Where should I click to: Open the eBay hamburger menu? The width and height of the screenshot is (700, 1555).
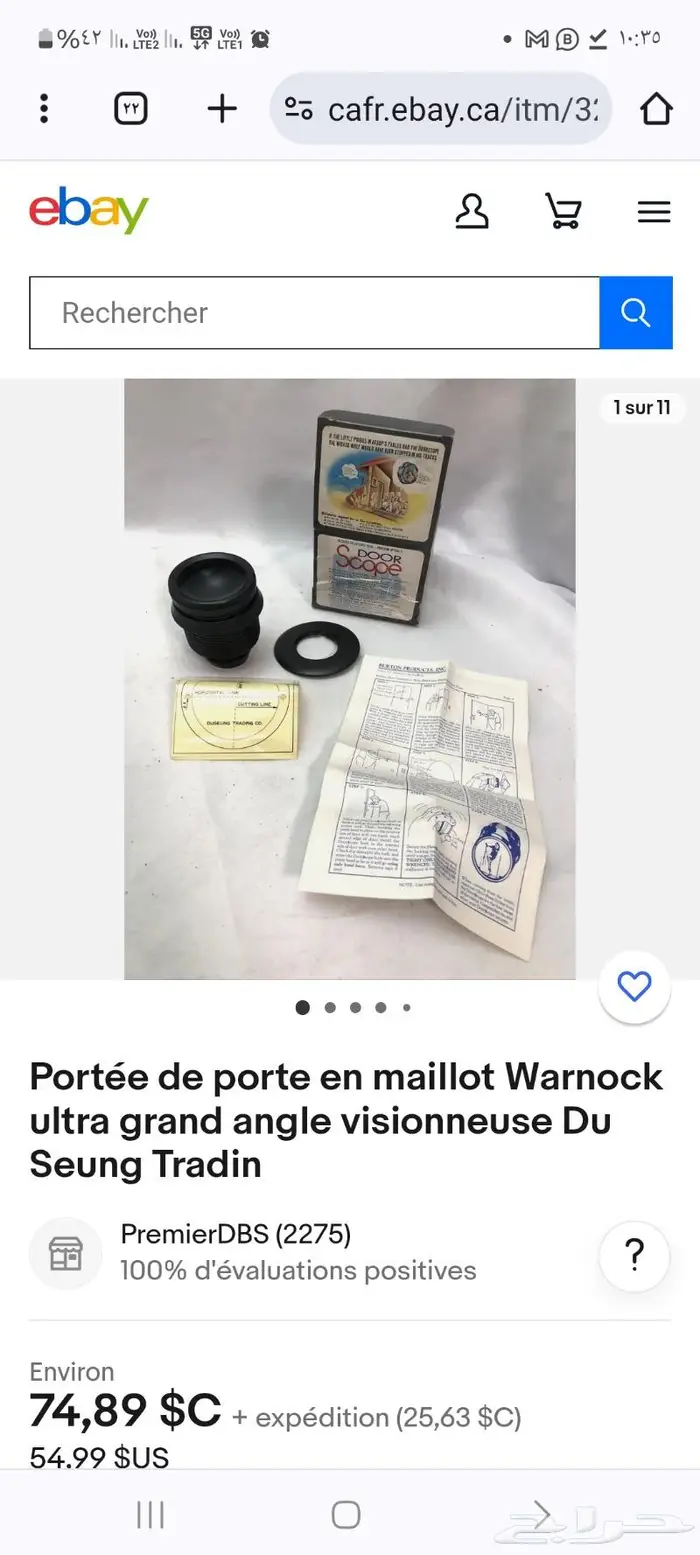coord(654,211)
